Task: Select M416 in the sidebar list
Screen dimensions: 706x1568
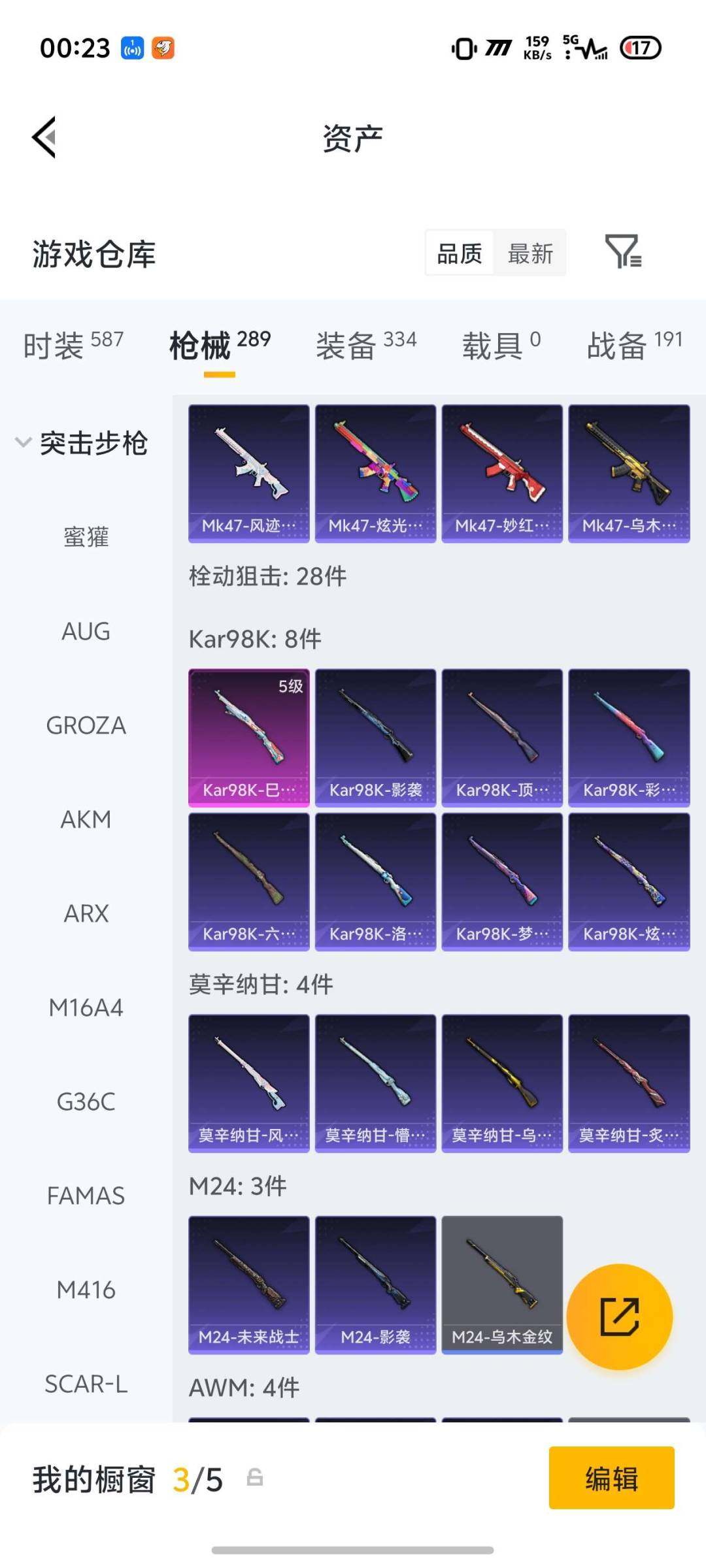Action: 86,1290
